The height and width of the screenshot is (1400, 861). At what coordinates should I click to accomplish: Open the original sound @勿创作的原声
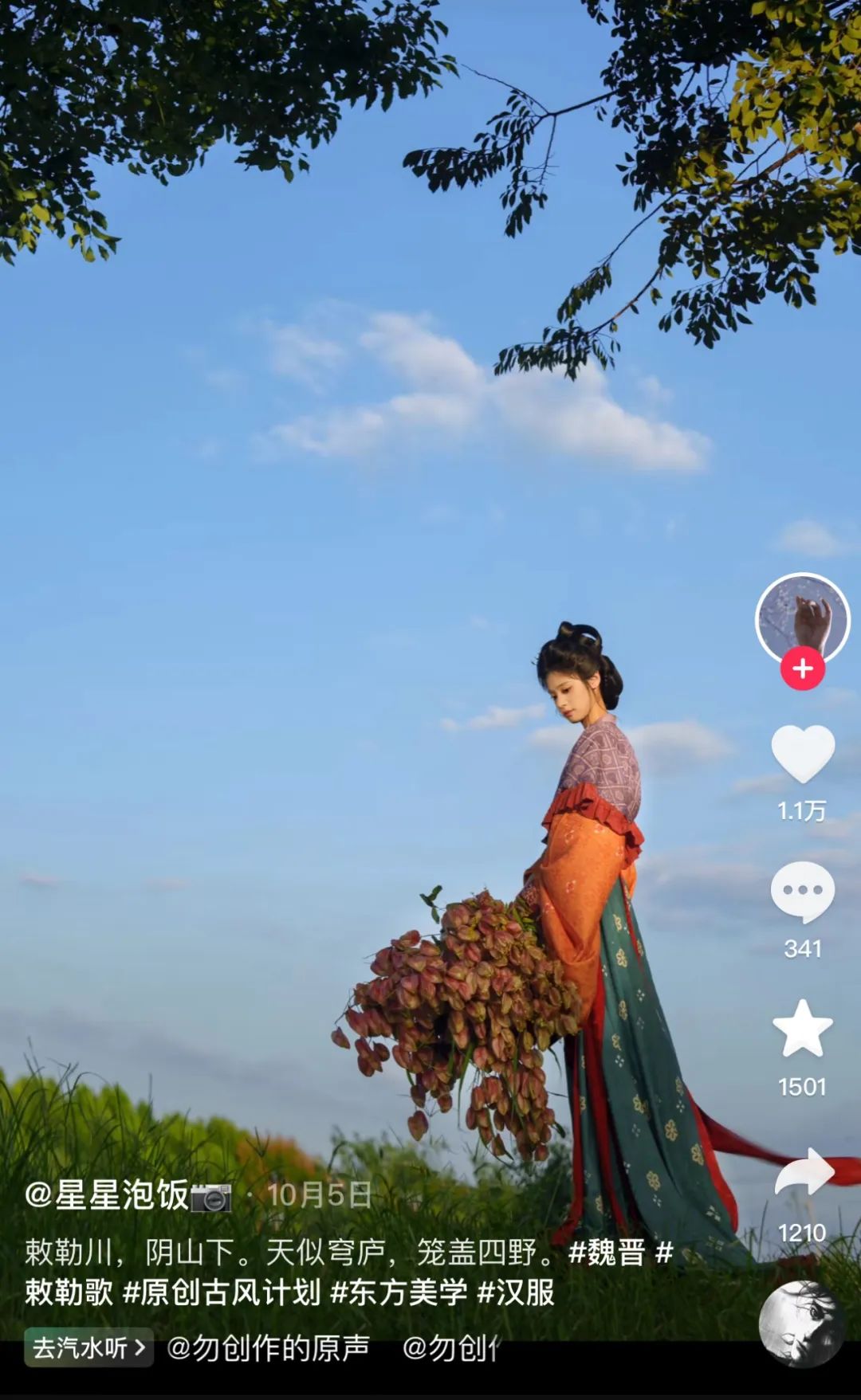[268, 1347]
